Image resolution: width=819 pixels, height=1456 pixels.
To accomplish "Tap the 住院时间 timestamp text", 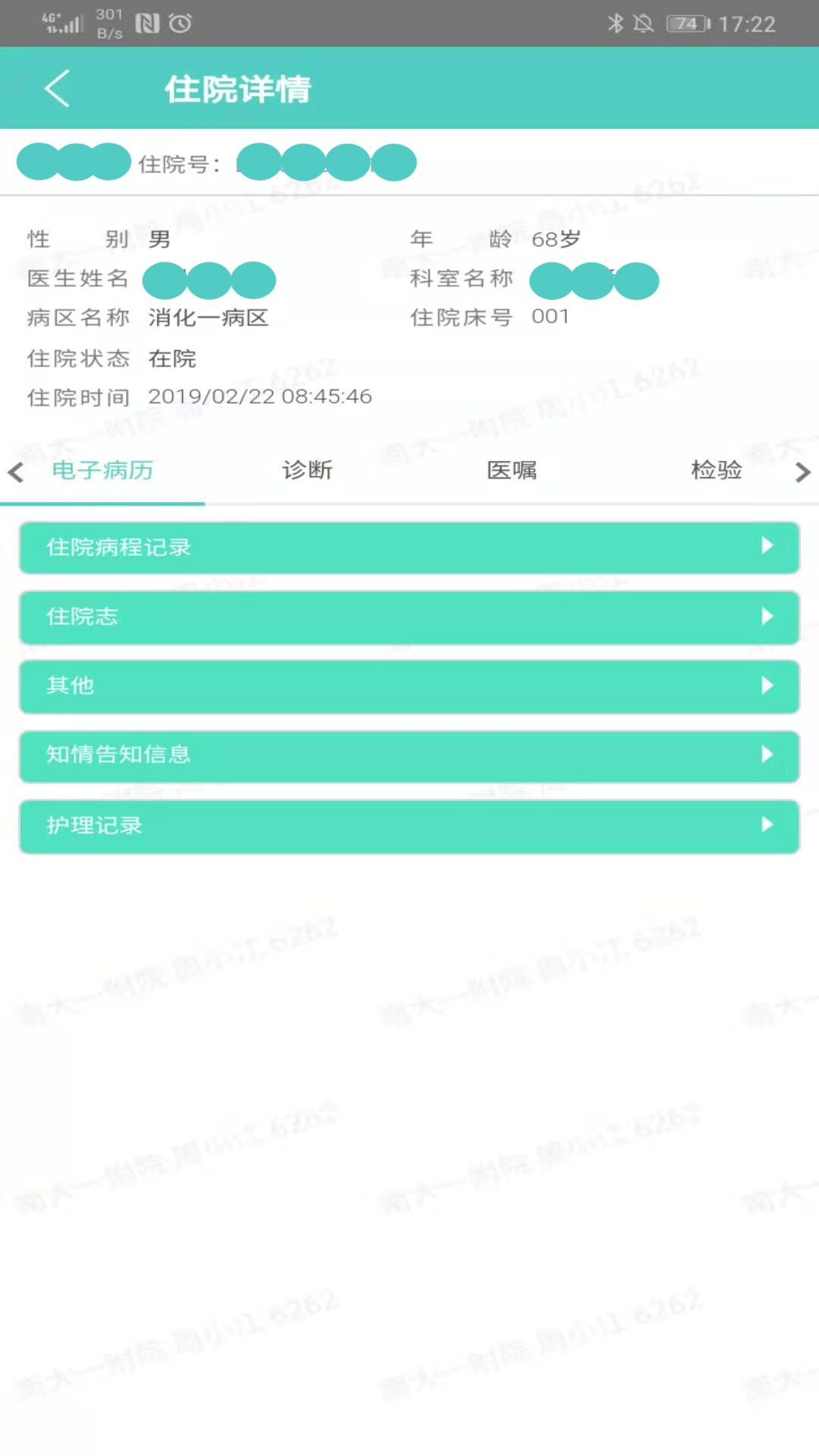I will tap(259, 397).
